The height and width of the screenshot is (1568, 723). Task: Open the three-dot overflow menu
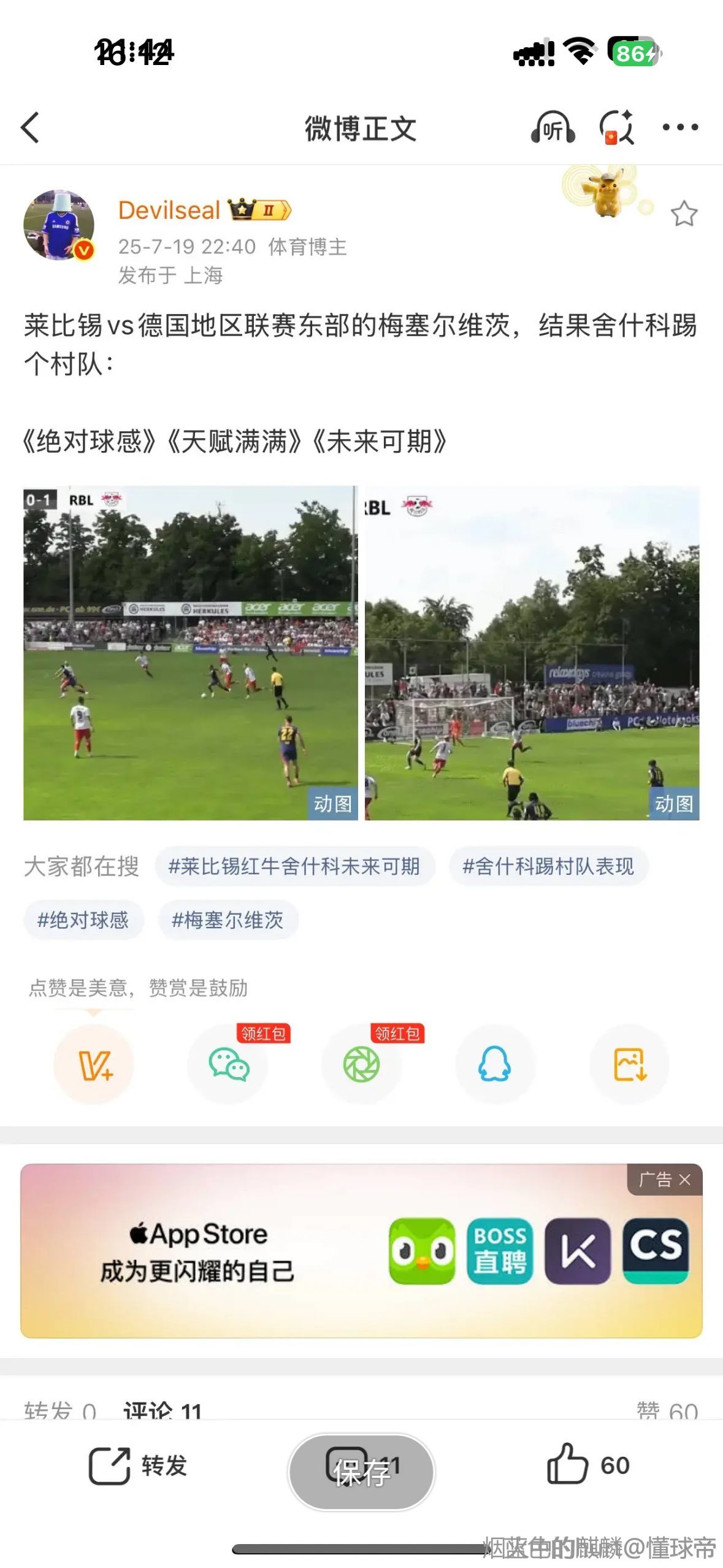coord(680,128)
